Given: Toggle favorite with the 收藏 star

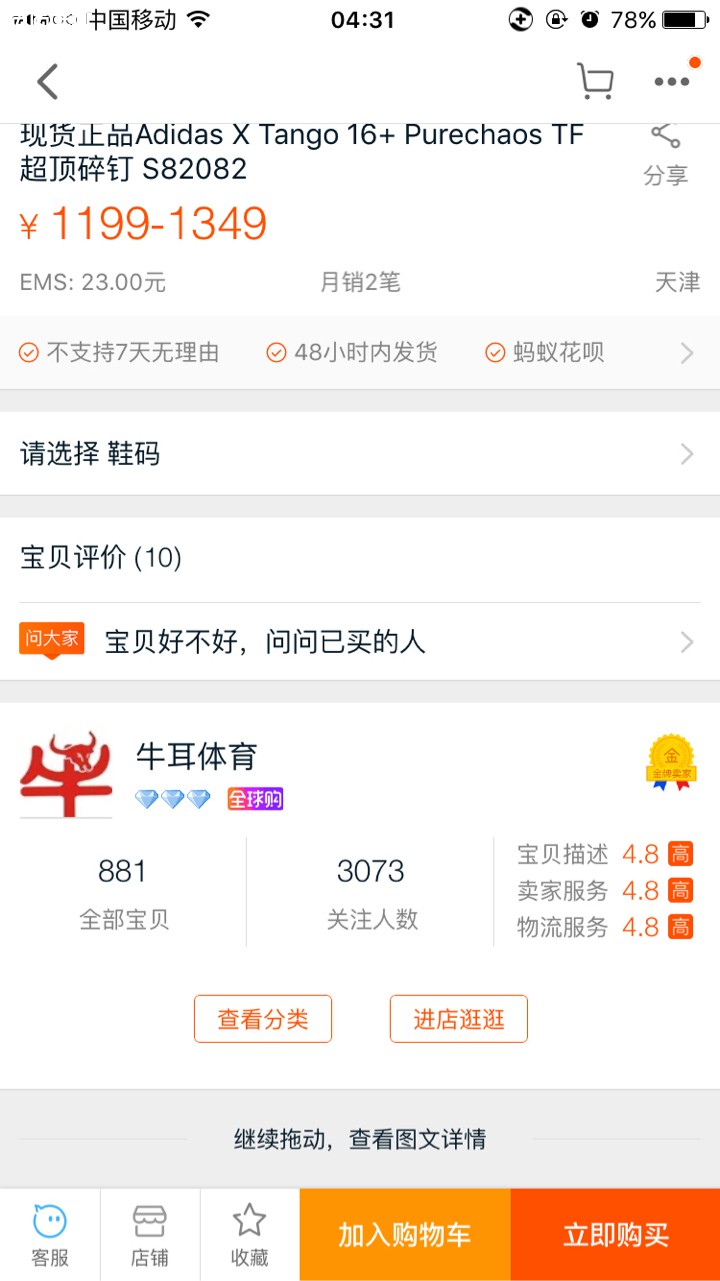Looking at the screenshot, I should [x=248, y=1232].
